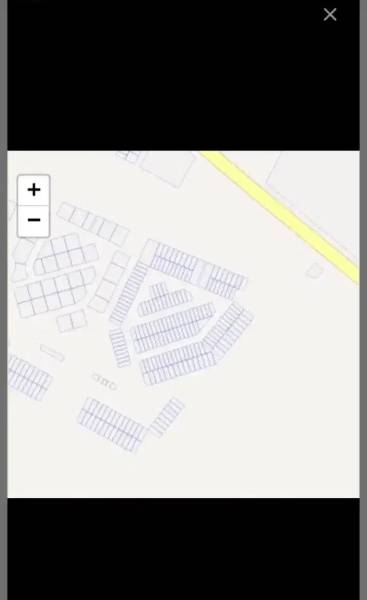Zoom out of the map
This screenshot has width=367, height=600.
34,221
